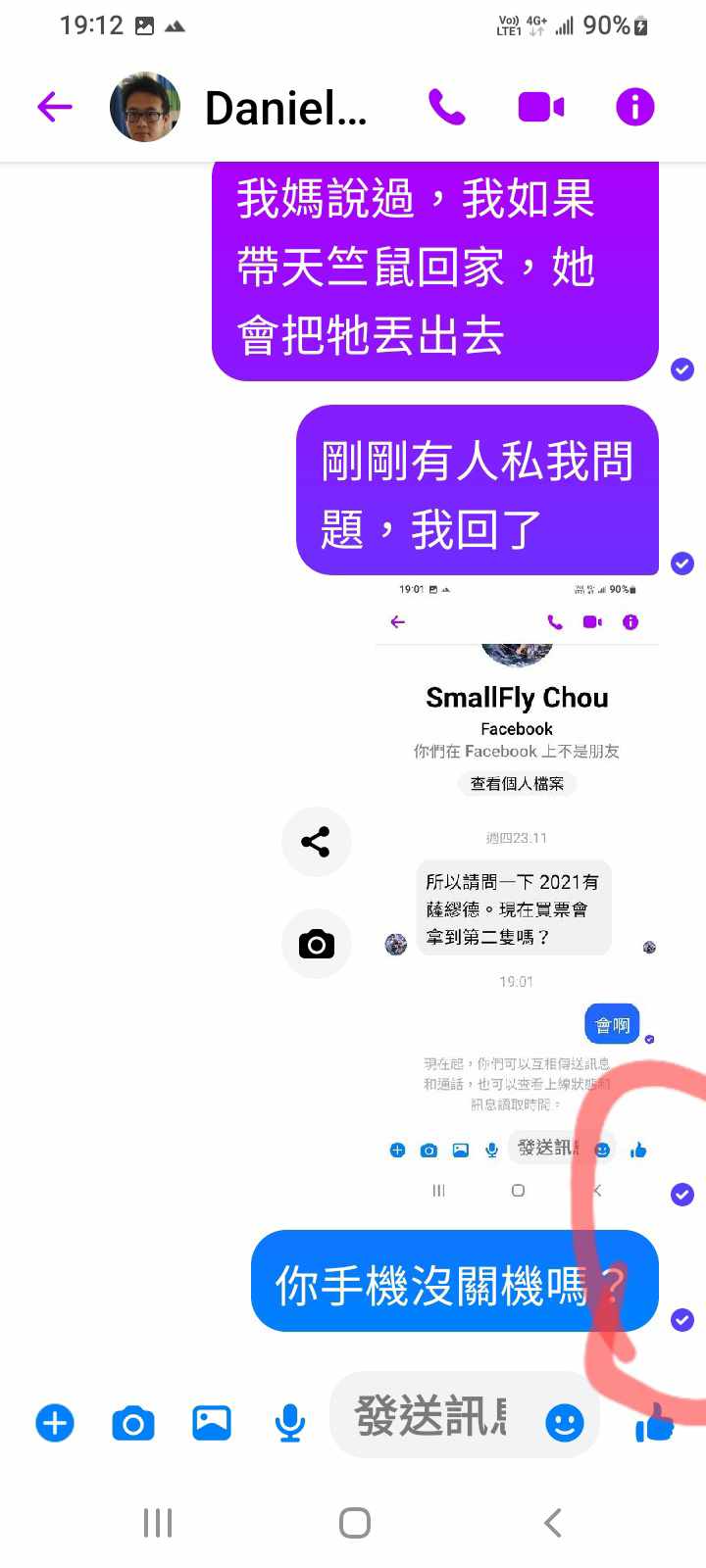
Task: Start a voice call with Daniel
Action: tap(447, 107)
